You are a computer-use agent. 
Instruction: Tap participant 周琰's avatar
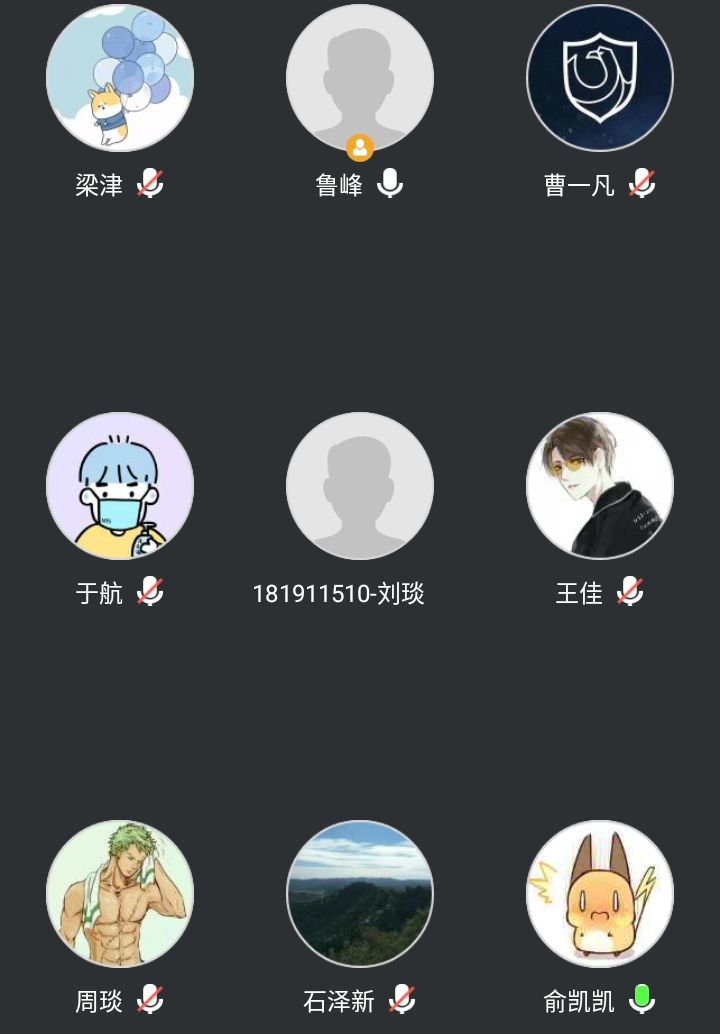click(120, 894)
